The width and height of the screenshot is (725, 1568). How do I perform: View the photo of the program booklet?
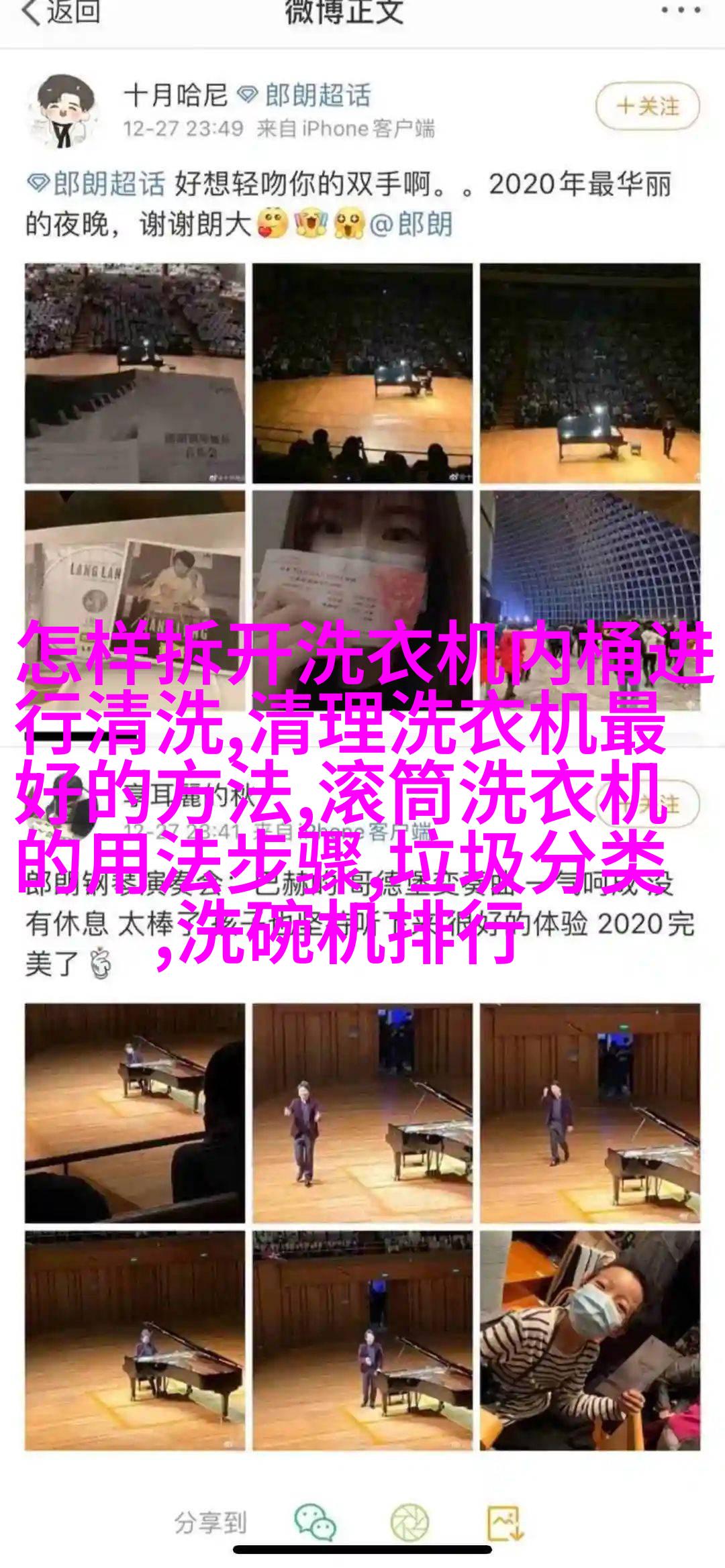[x=135, y=373]
